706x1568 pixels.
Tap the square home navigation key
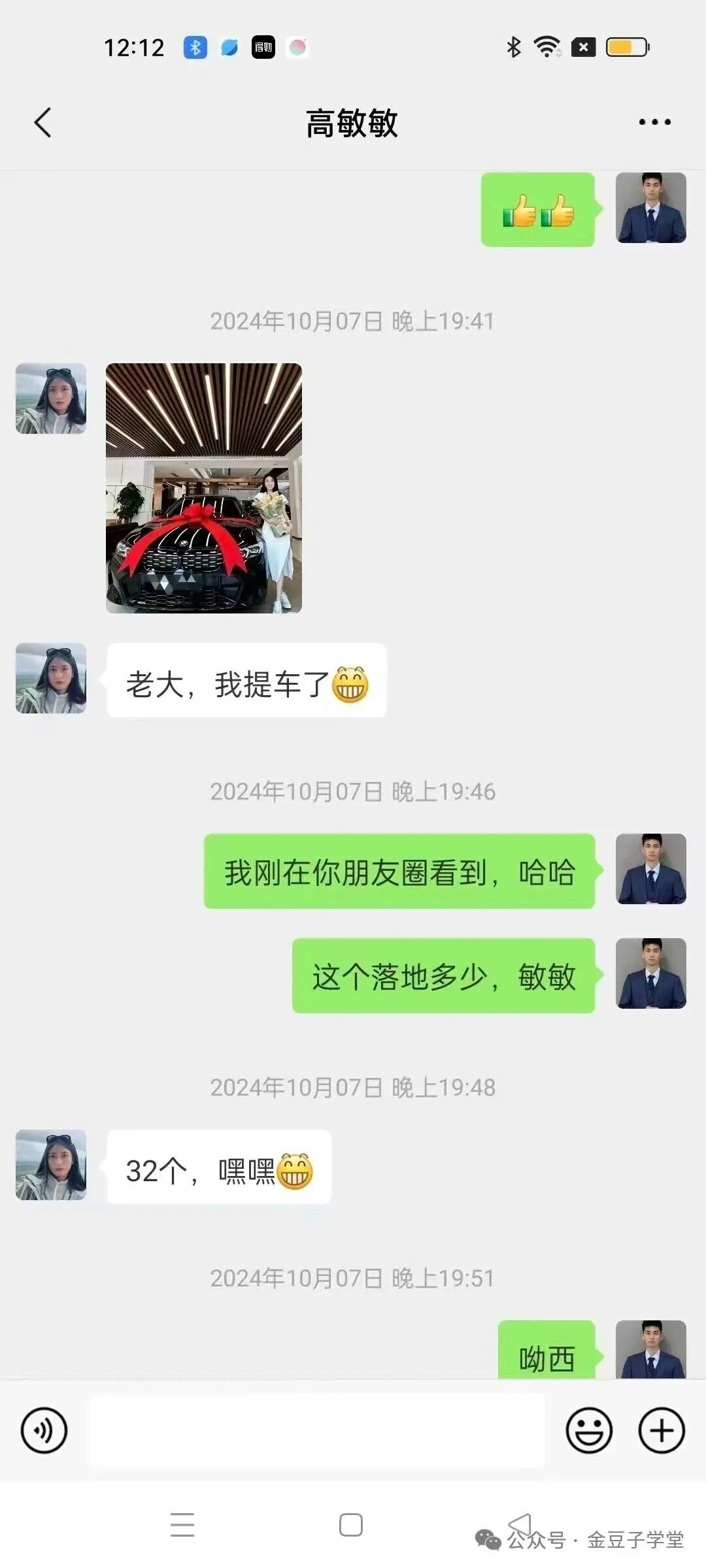[x=352, y=1522]
